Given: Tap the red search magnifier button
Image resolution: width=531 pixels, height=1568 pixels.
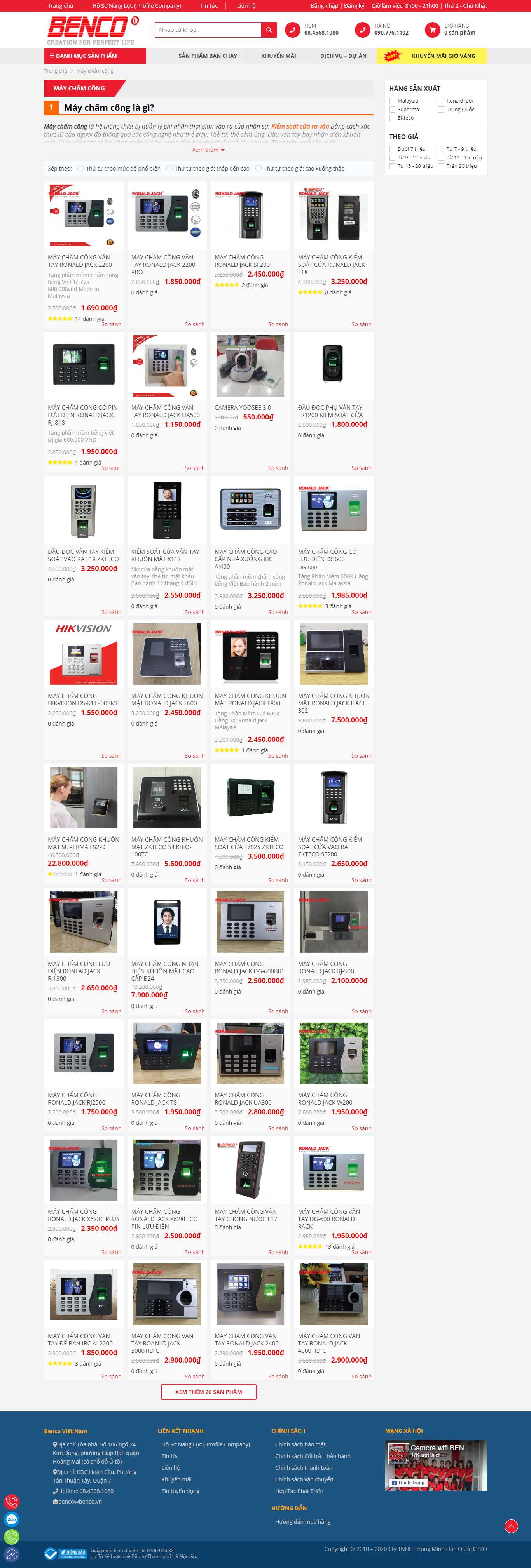Looking at the screenshot, I should [269, 30].
